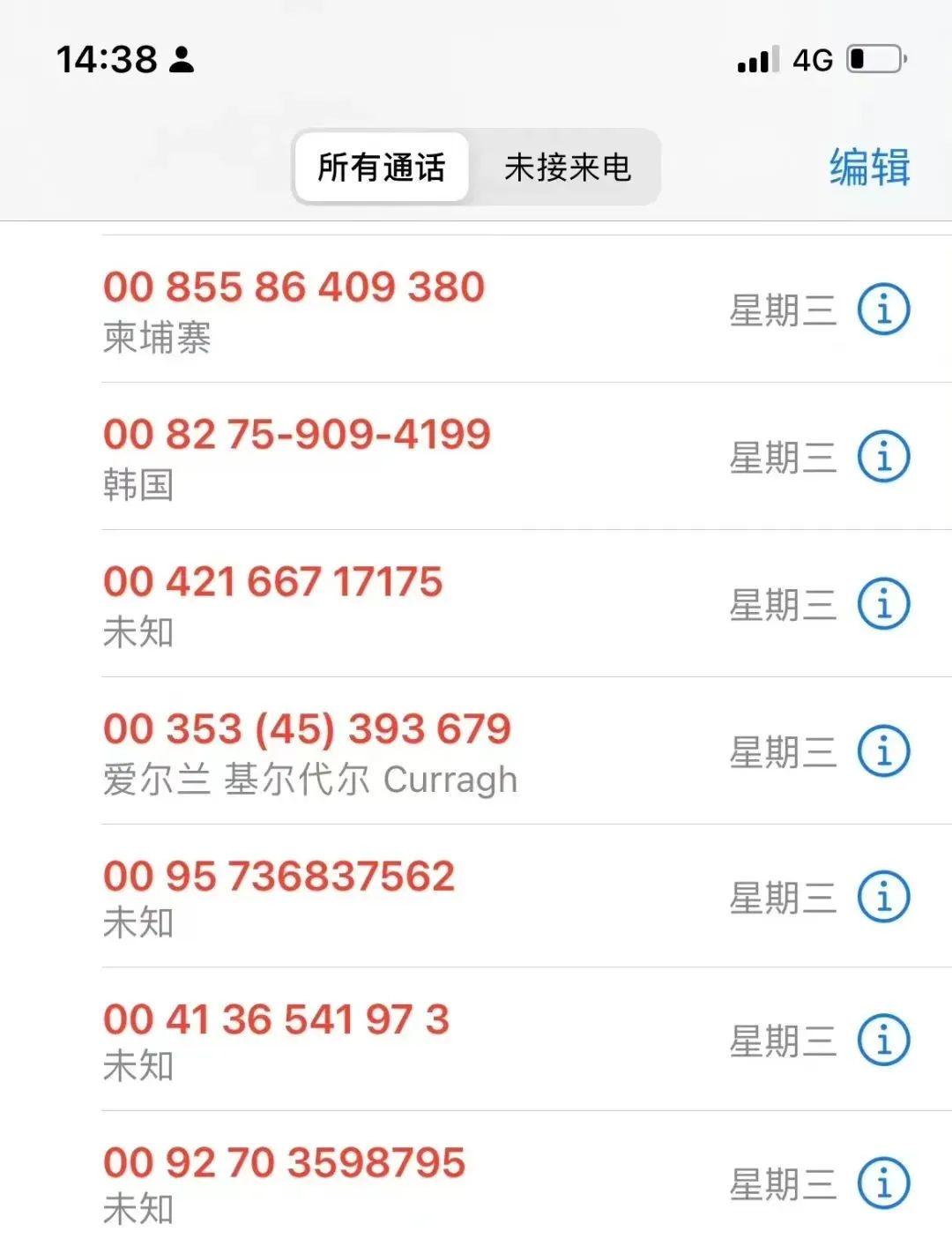
Task: Open info for the Ireland Curragh call
Action: 886,750
